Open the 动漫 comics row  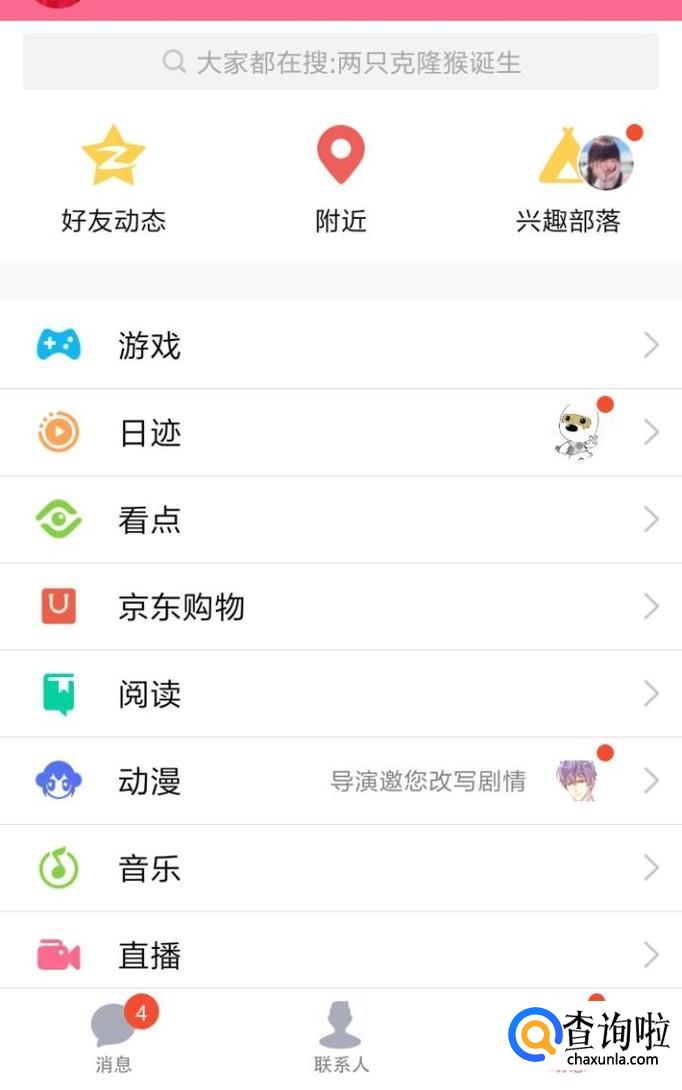pos(340,781)
